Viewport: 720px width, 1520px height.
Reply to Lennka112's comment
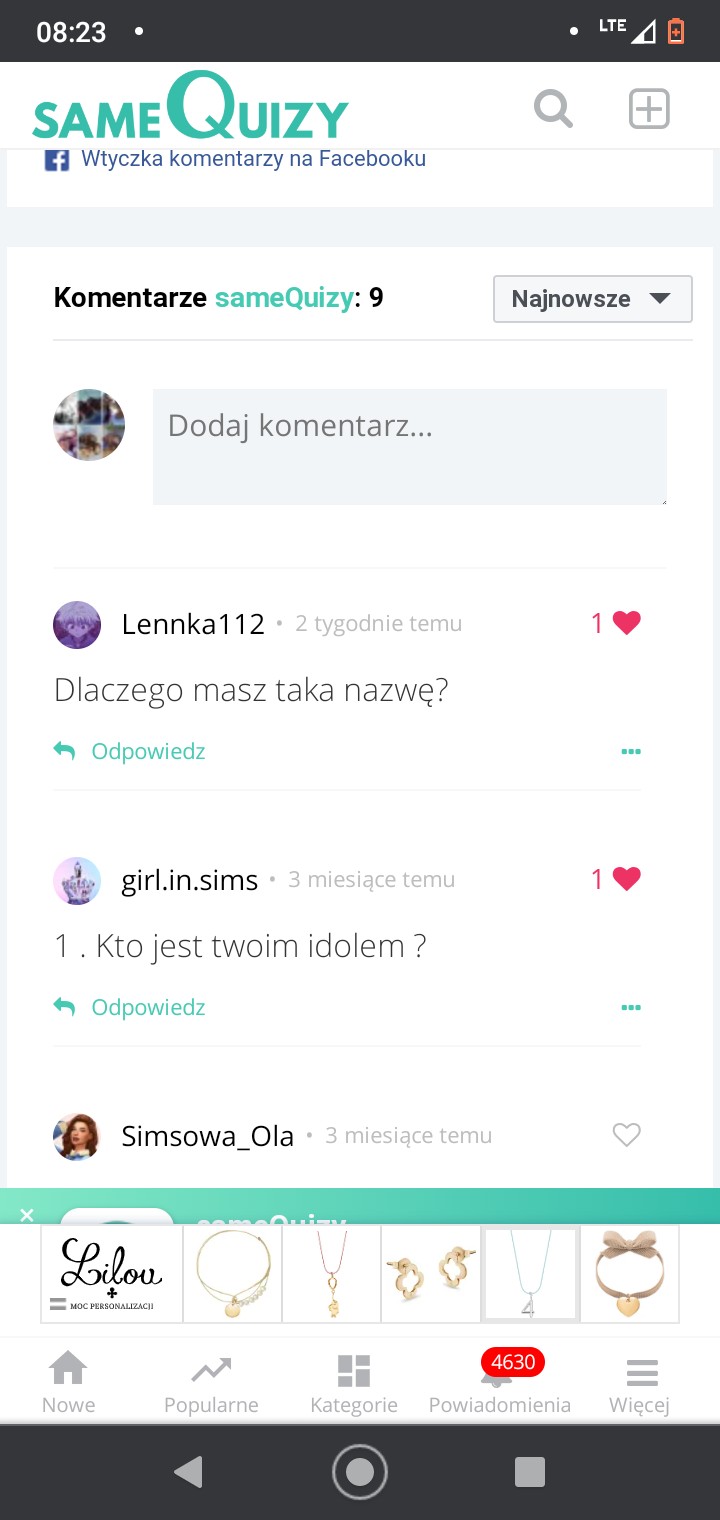tap(130, 751)
